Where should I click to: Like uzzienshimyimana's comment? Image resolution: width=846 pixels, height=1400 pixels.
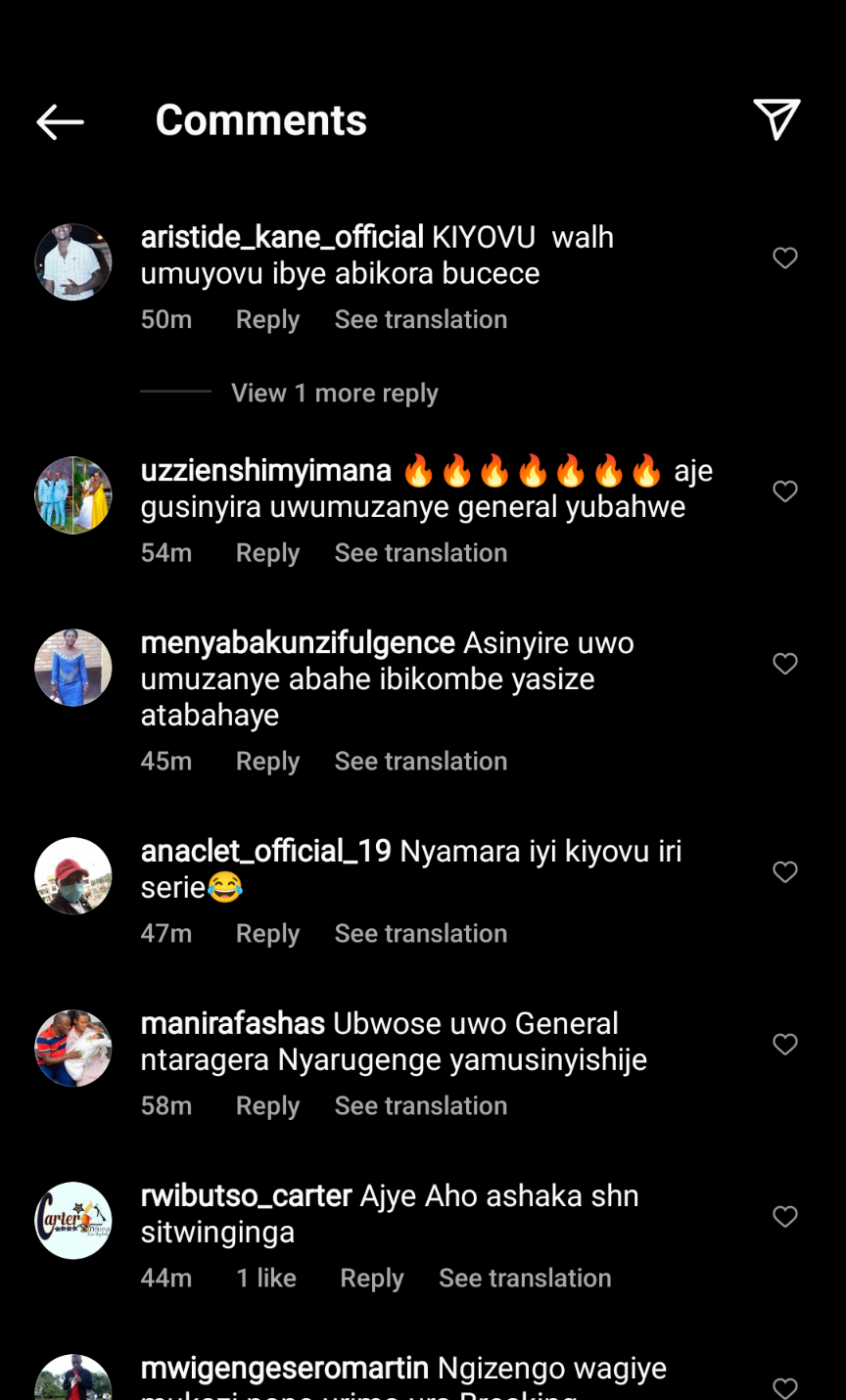[784, 490]
